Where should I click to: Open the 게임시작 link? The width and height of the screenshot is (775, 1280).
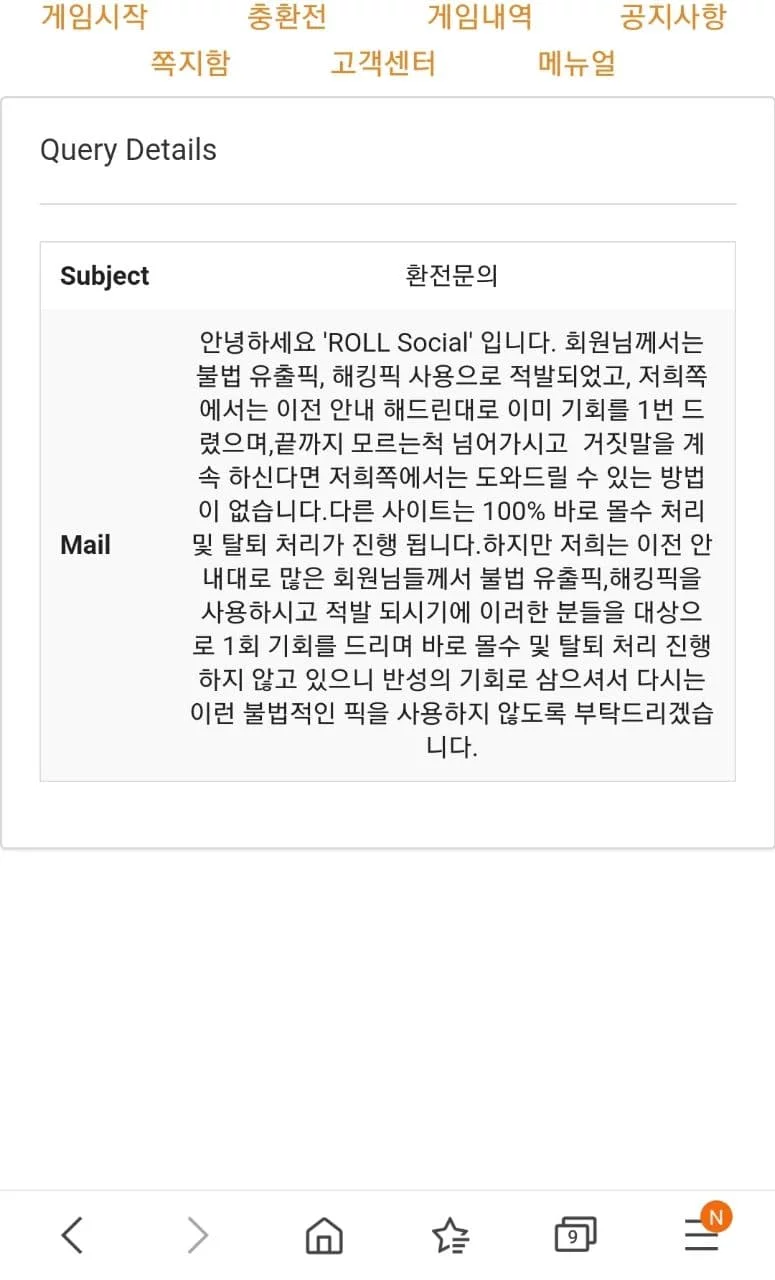[x=94, y=17]
